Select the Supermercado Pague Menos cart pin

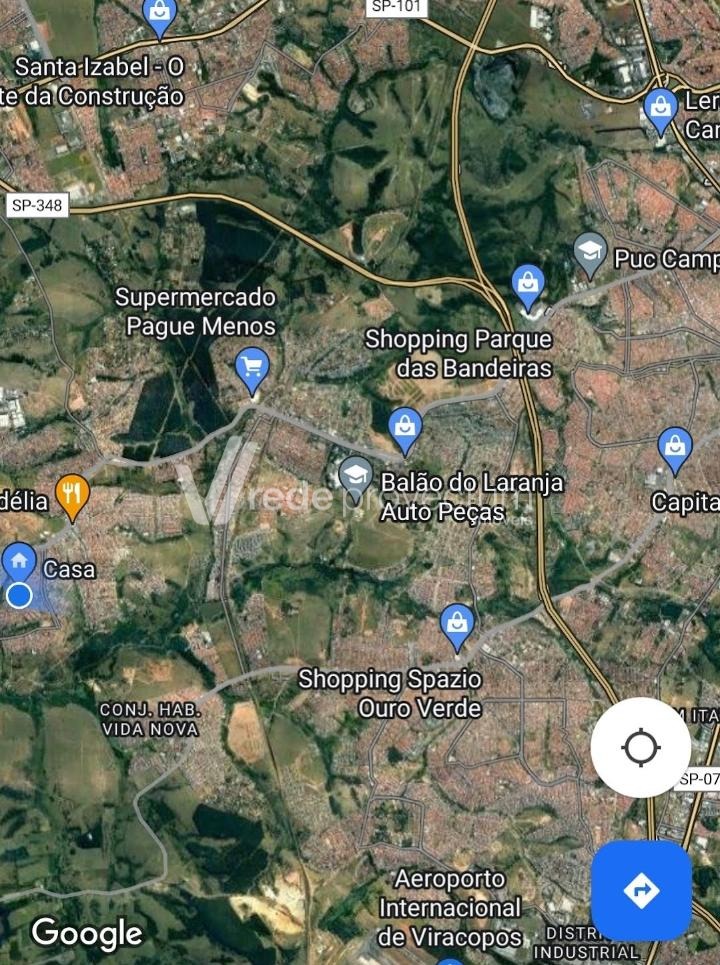pos(252,367)
